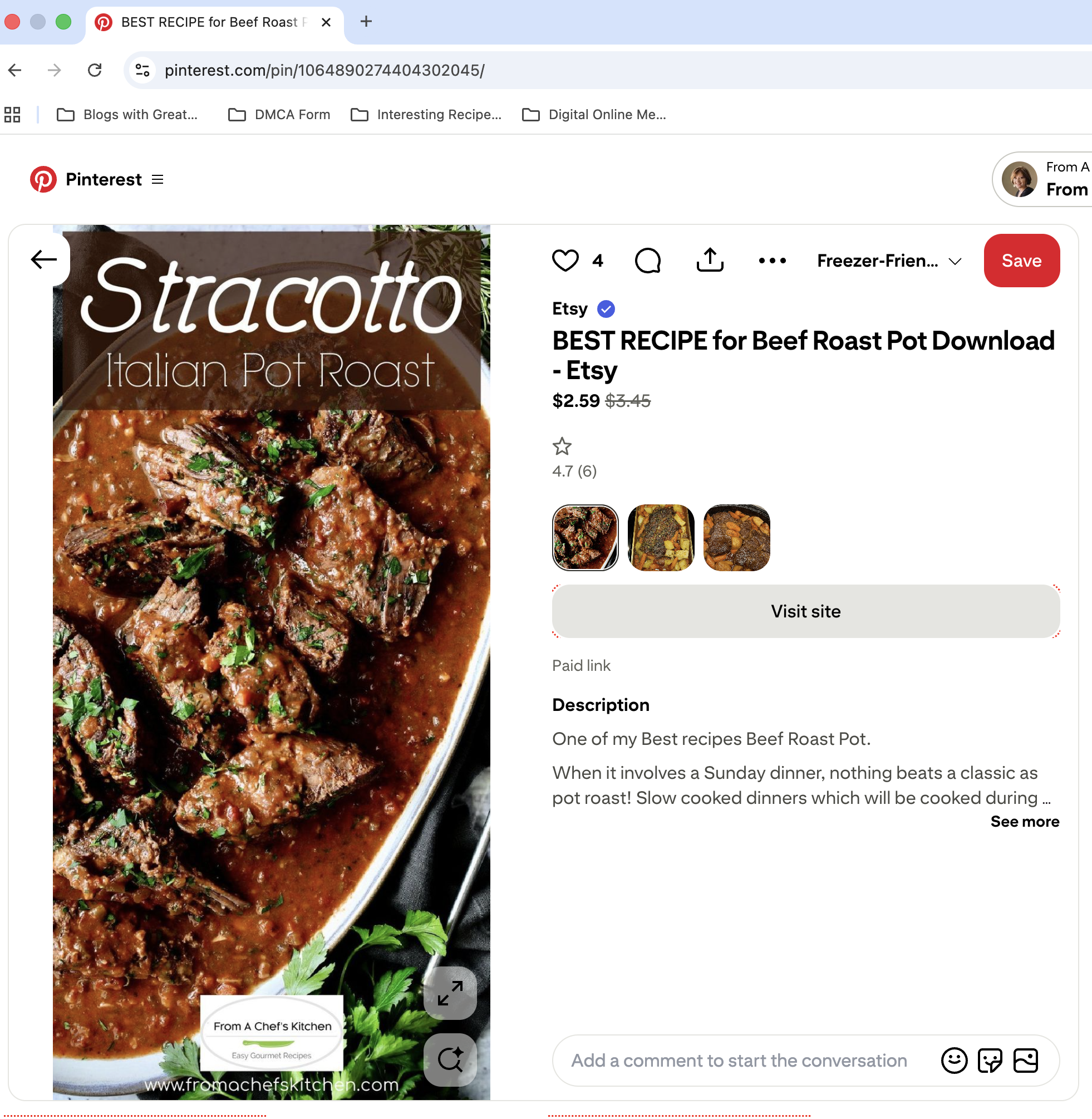Screen dimensions: 1092x1119
Task: Select the first product thumbnail image
Action: pos(585,537)
